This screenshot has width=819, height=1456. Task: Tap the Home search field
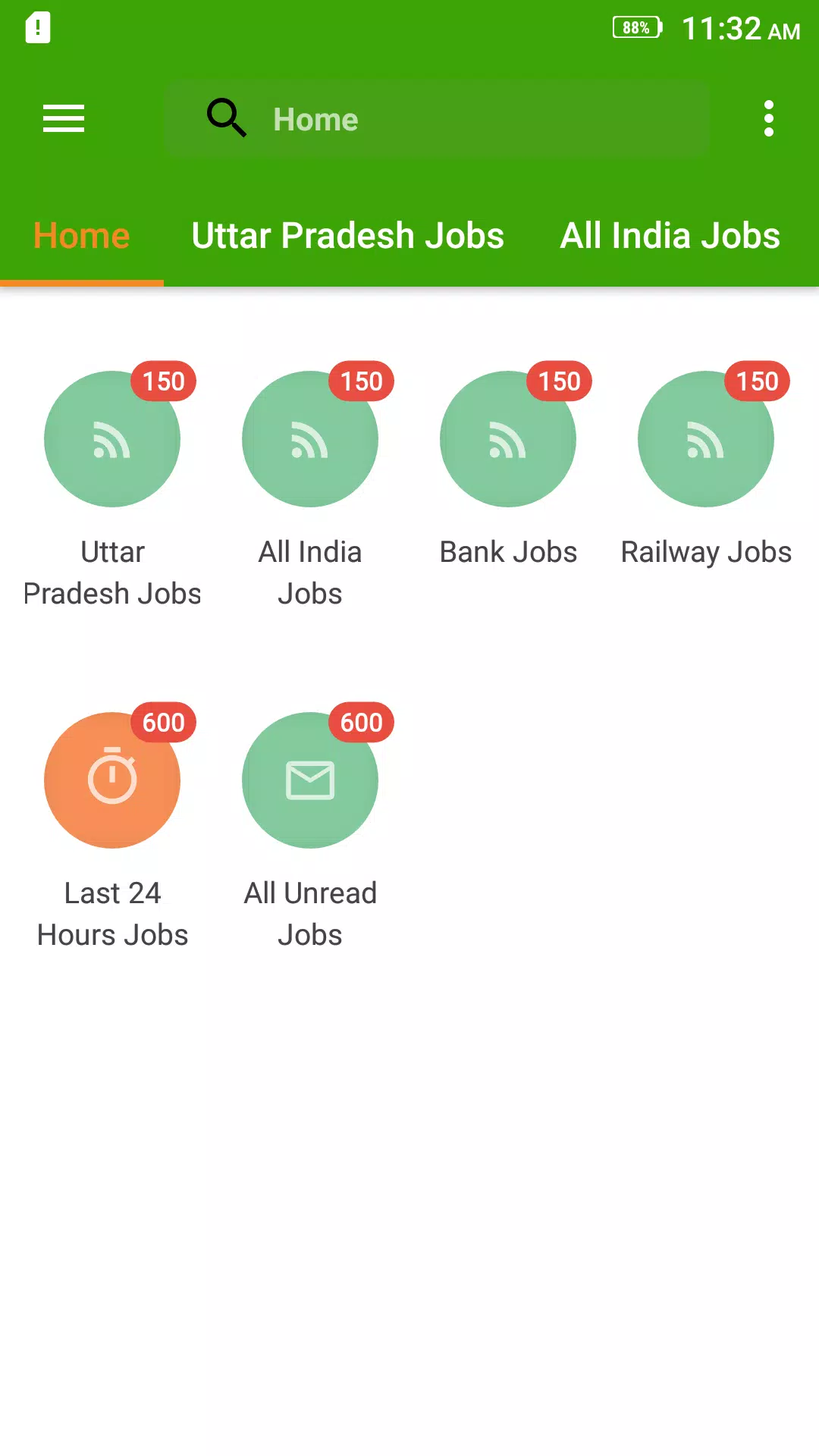click(x=437, y=119)
